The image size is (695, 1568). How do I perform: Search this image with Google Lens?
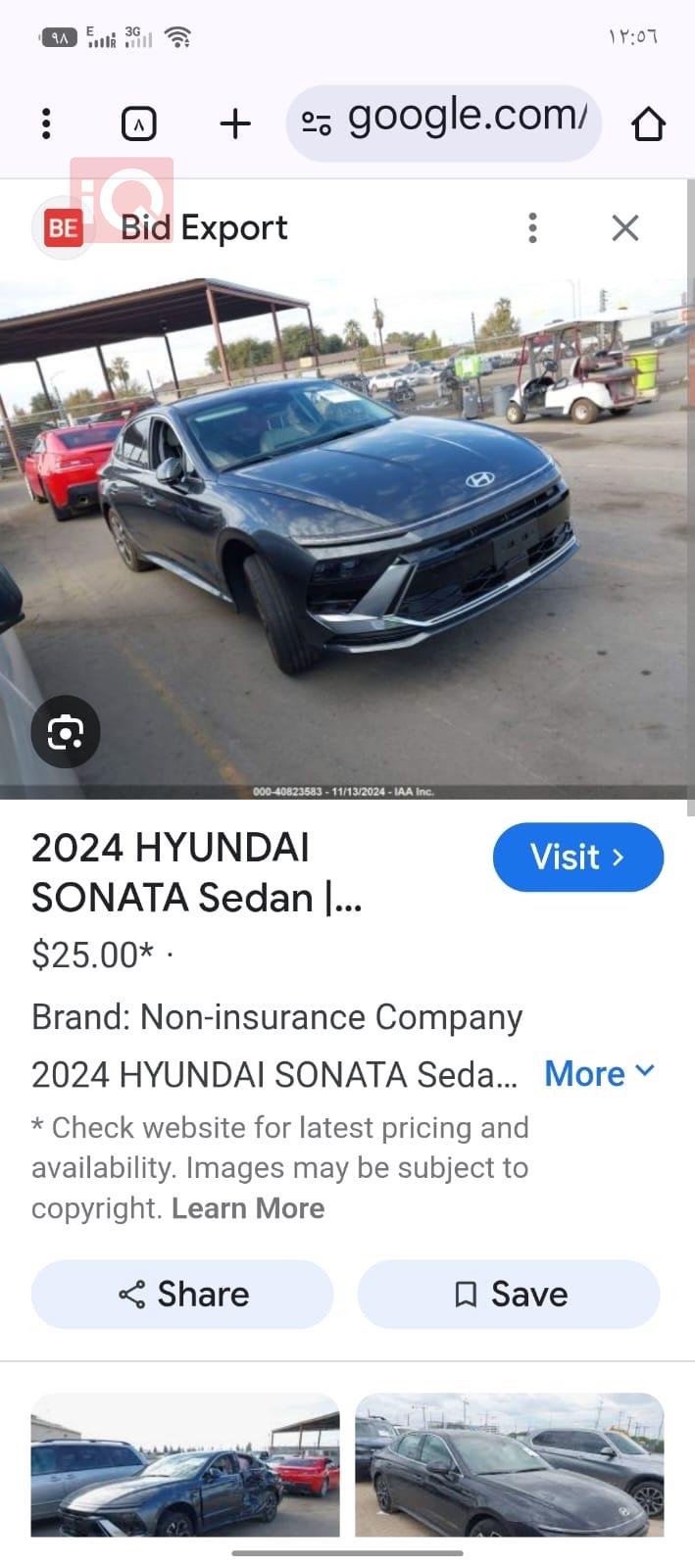(x=66, y=732)
